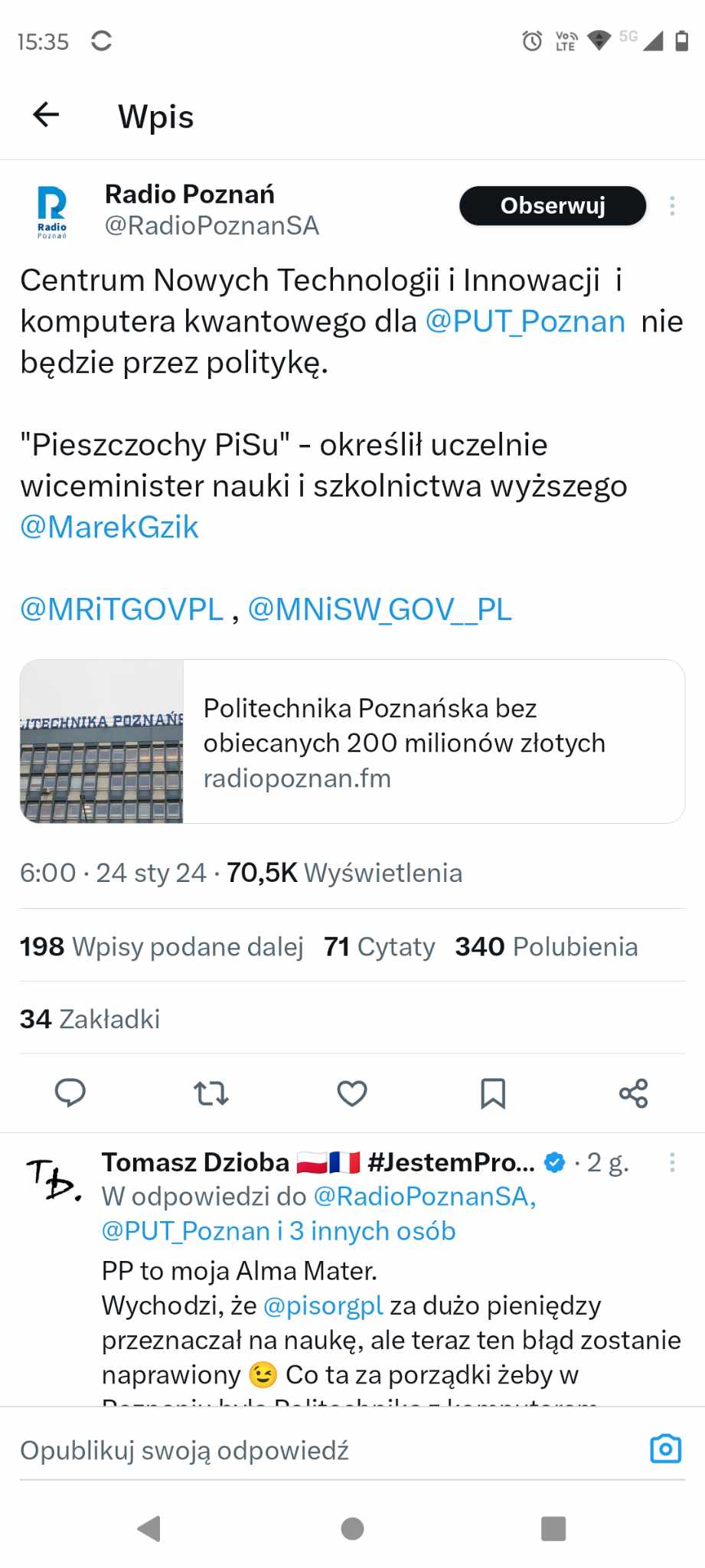Image resolution: width=705 pixels, height=1568 pixels.
Task: Open overflow menu on Radio Poznań post
Action: (x=672, y=206)
